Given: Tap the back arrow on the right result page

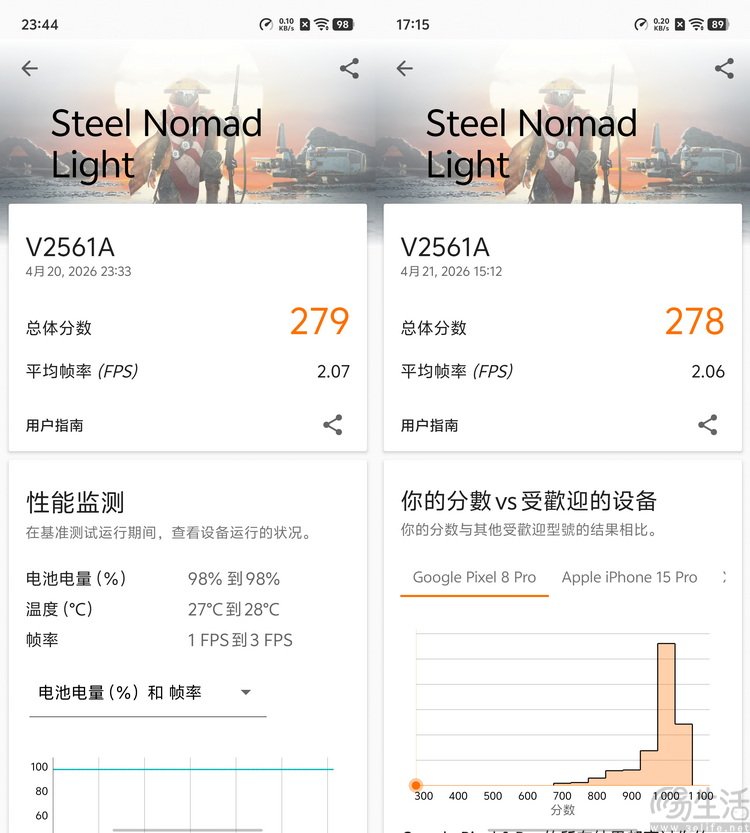Looking at the screenshot, I should 404,68.
